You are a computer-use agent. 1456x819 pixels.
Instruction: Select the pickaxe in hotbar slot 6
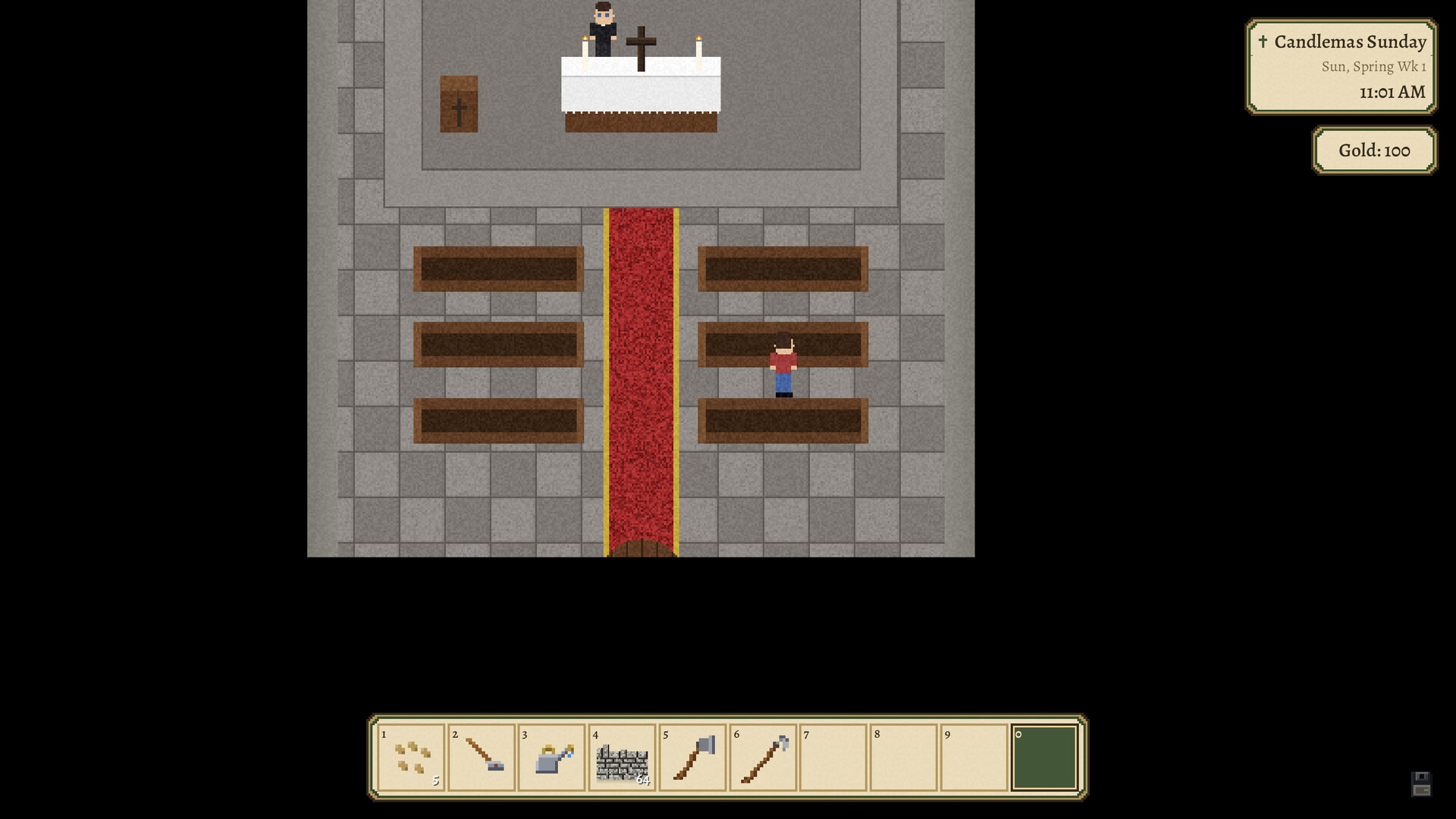pos(764,758)
